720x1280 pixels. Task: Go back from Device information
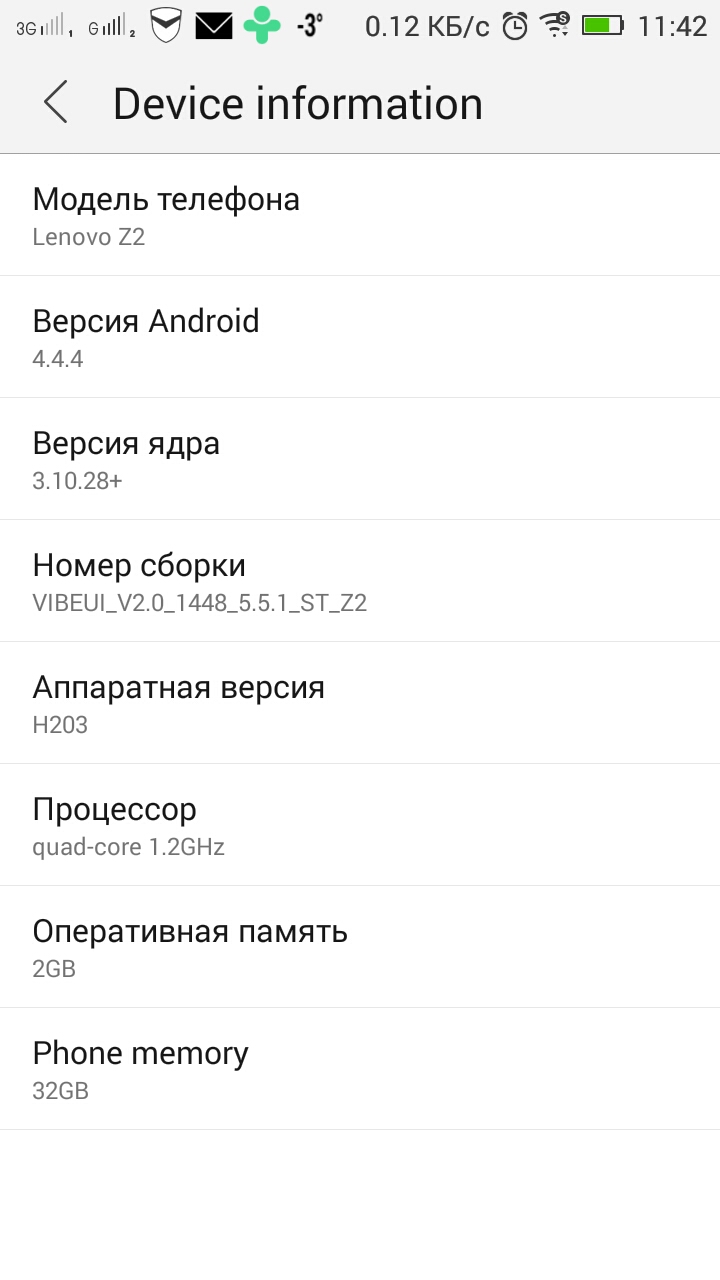coord(56,103)
